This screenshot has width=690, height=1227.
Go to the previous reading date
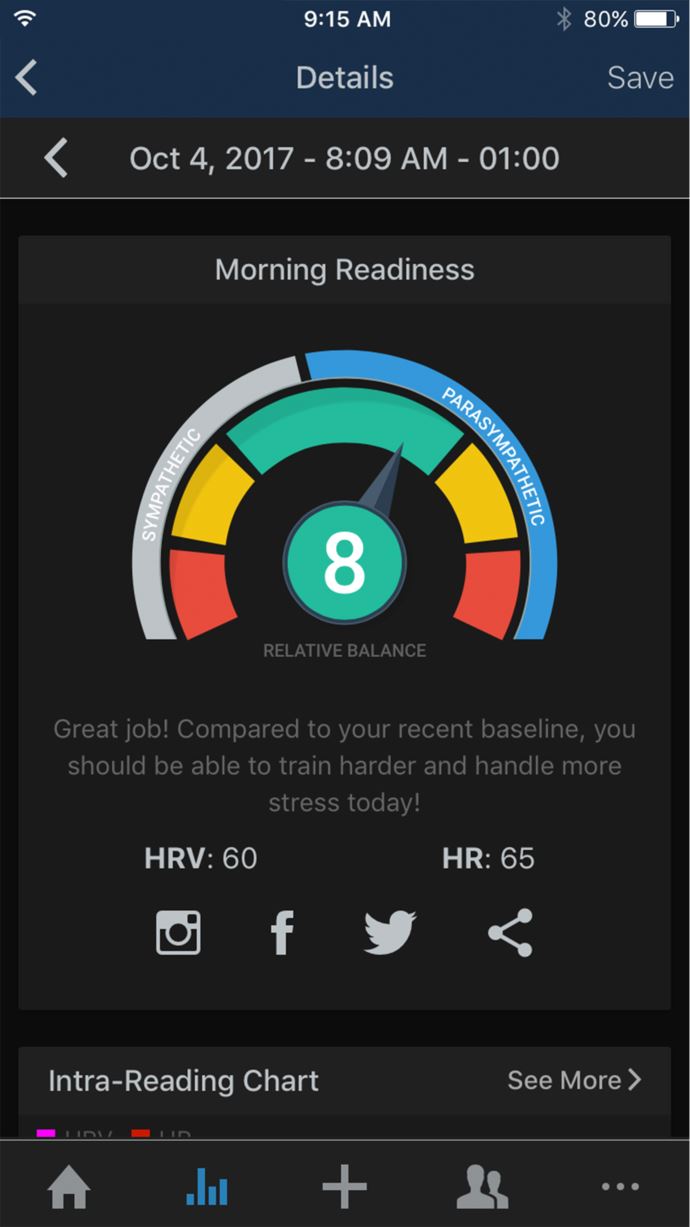point(56,158)
